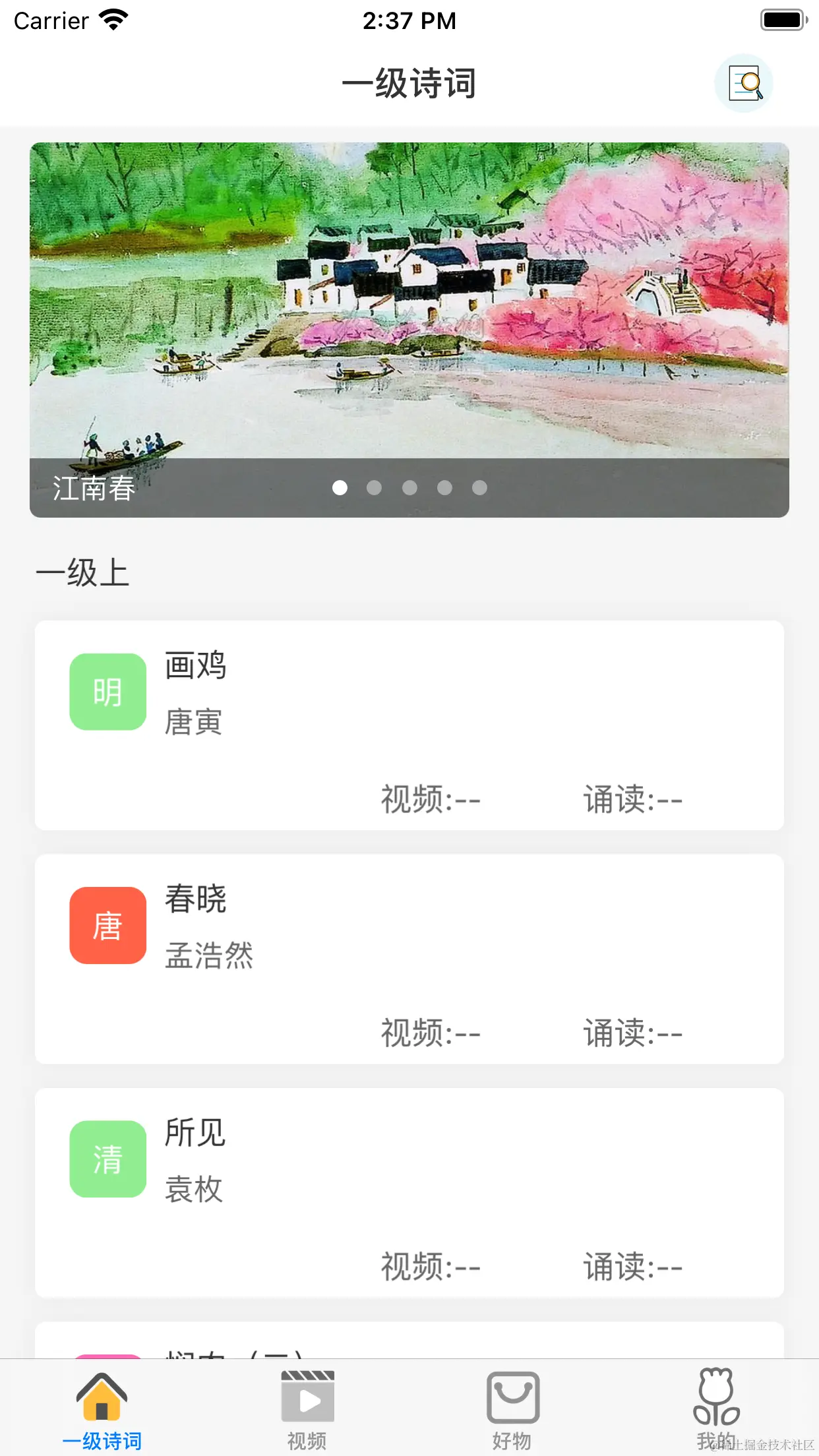
Task: Select the 一级诗词 home tab
Action: pos(102,1409)
